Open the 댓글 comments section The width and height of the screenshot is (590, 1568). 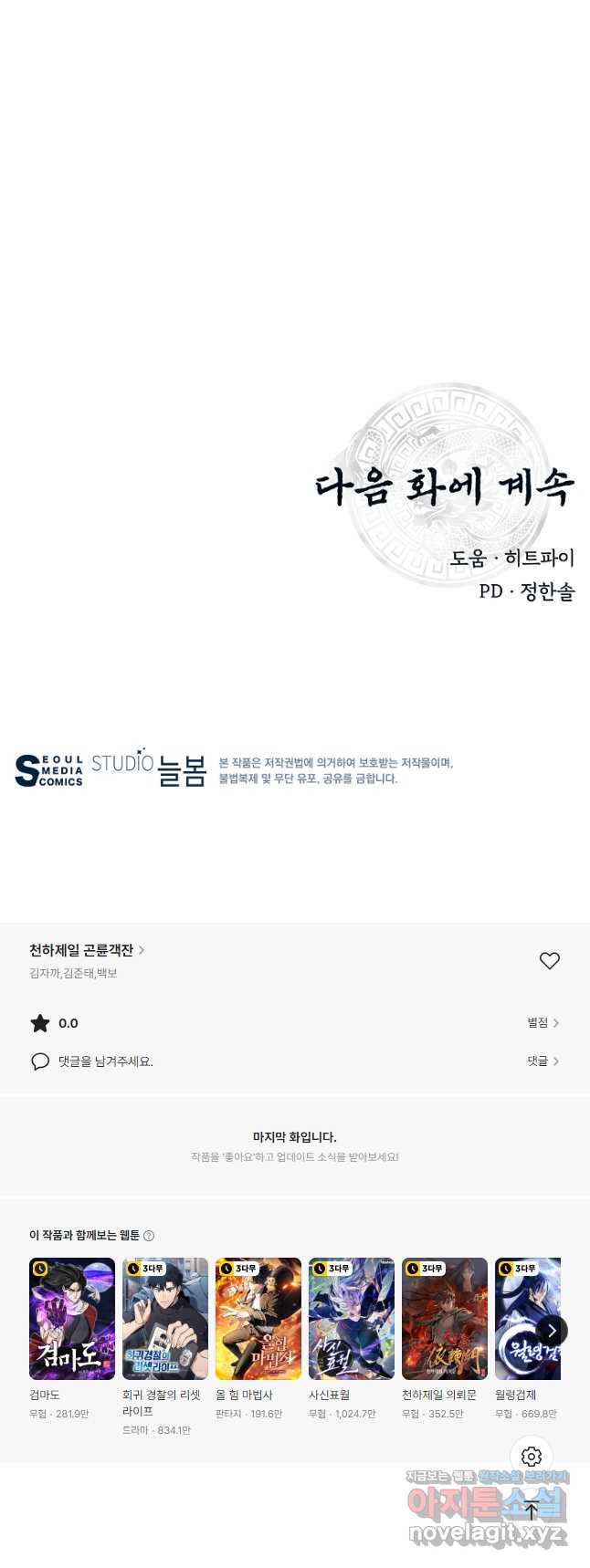[x=543, y=1061]
